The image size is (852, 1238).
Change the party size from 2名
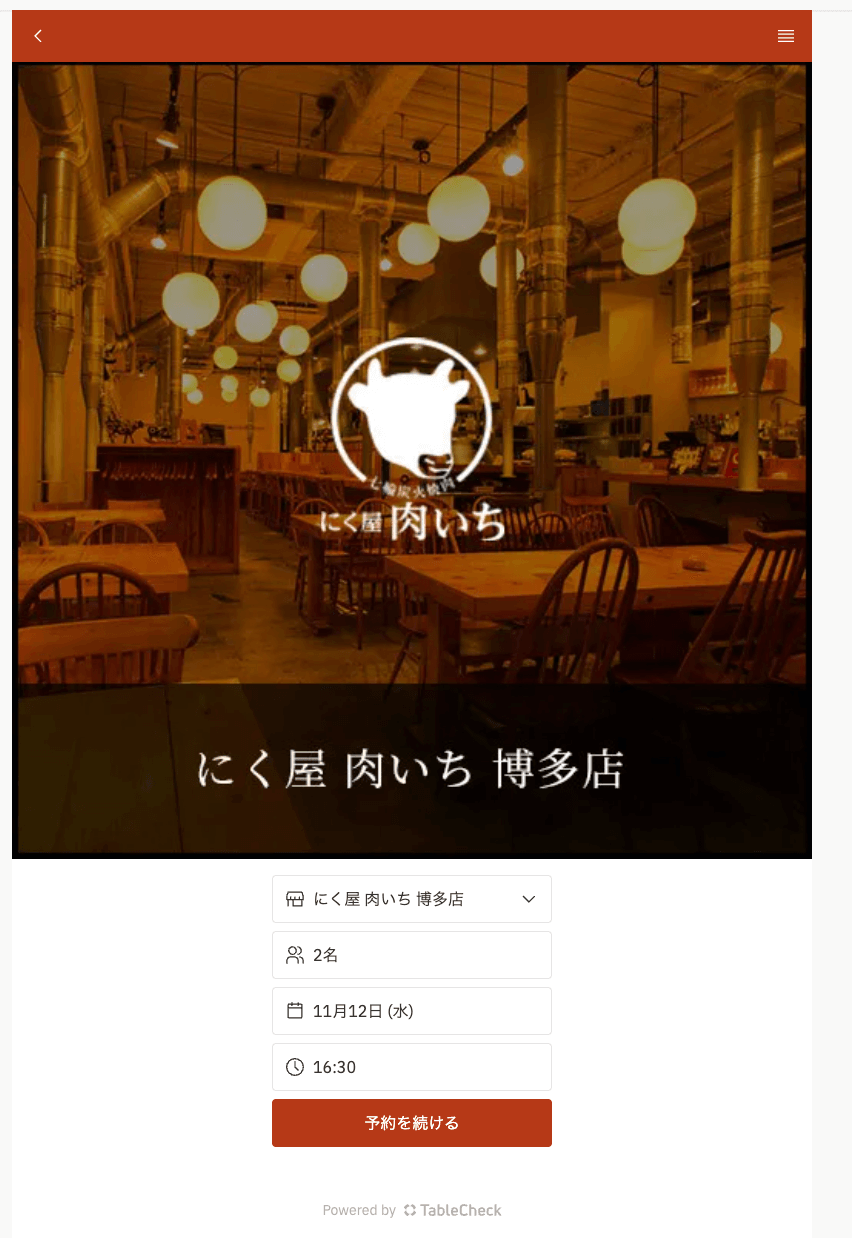pos(412,955)
